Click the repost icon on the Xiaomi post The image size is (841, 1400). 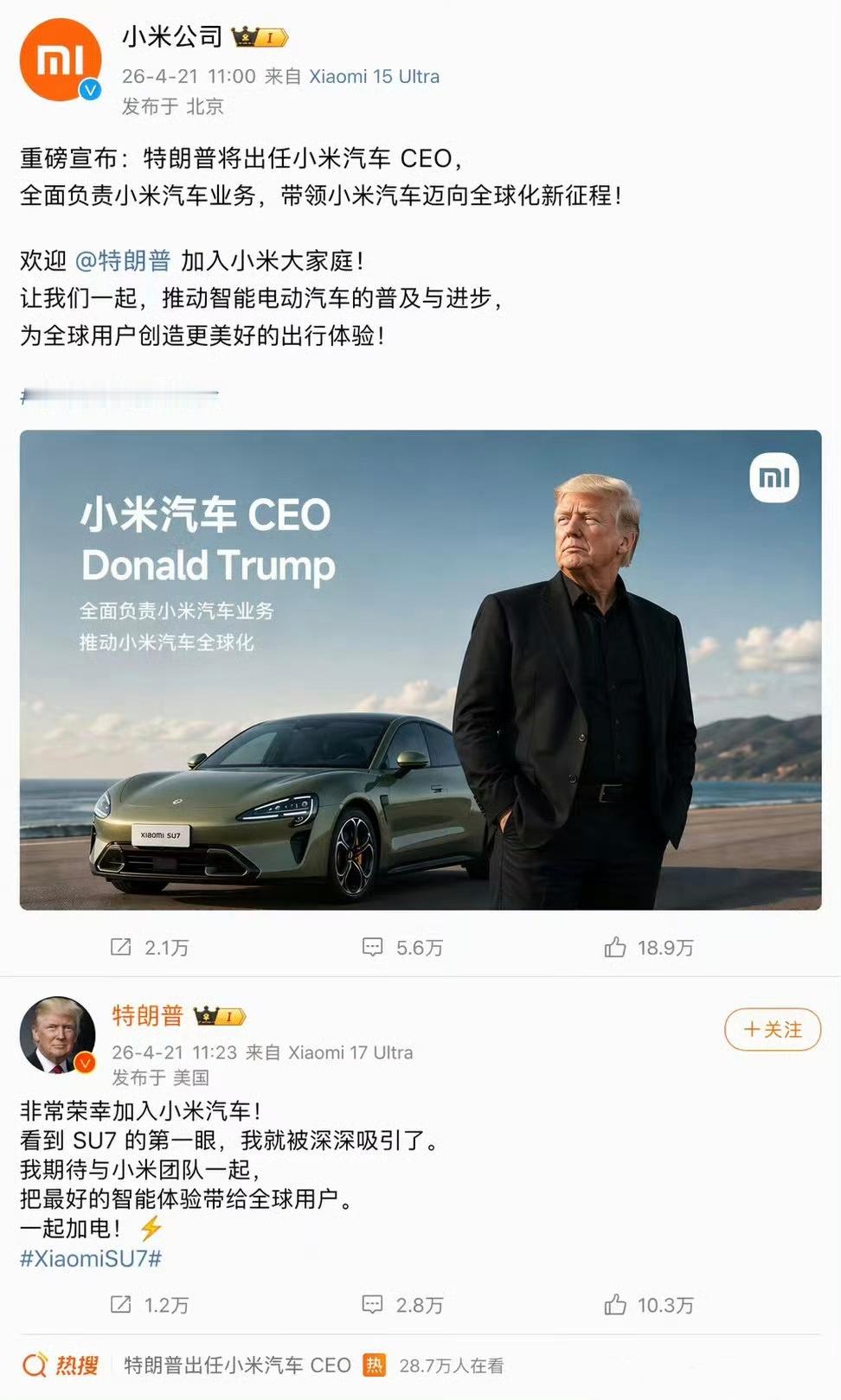point(124,947)
